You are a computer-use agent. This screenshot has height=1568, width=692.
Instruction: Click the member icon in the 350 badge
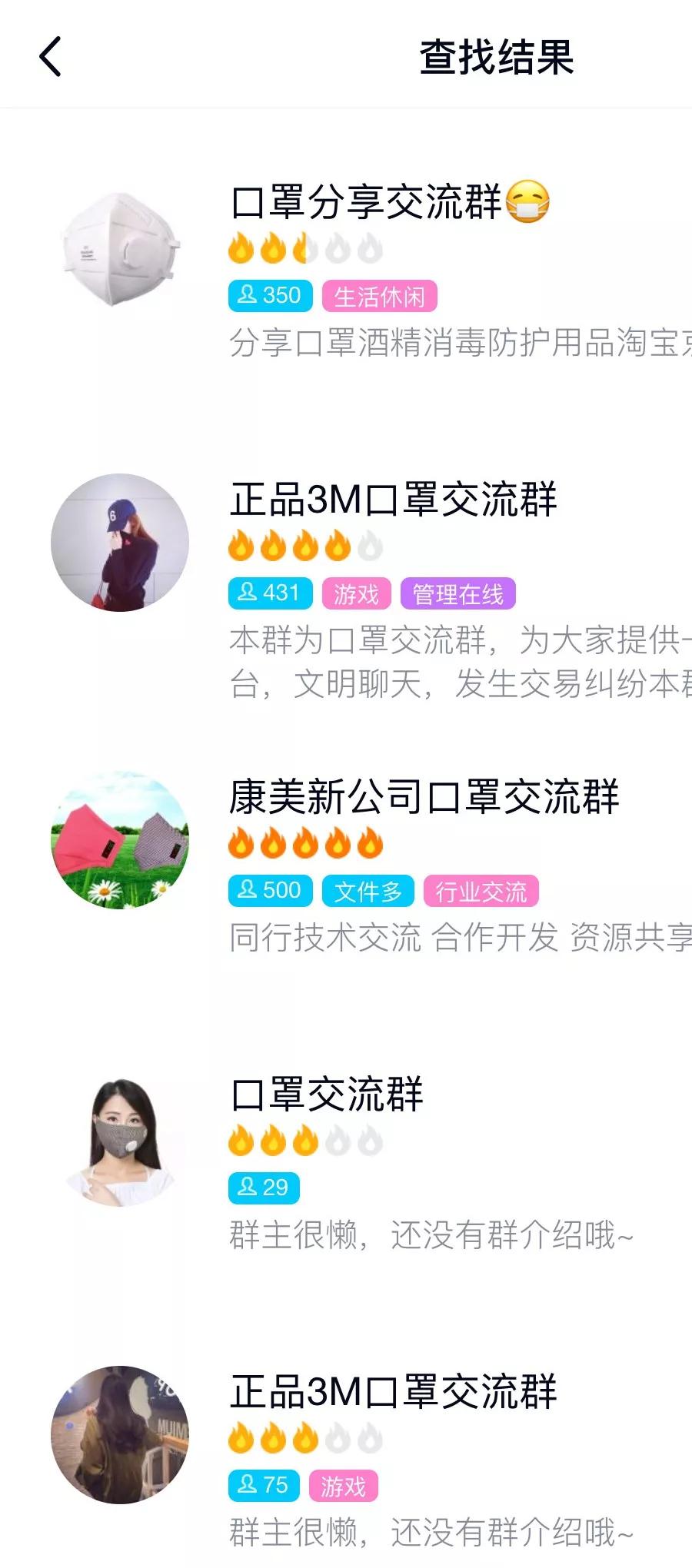(247, 296)
